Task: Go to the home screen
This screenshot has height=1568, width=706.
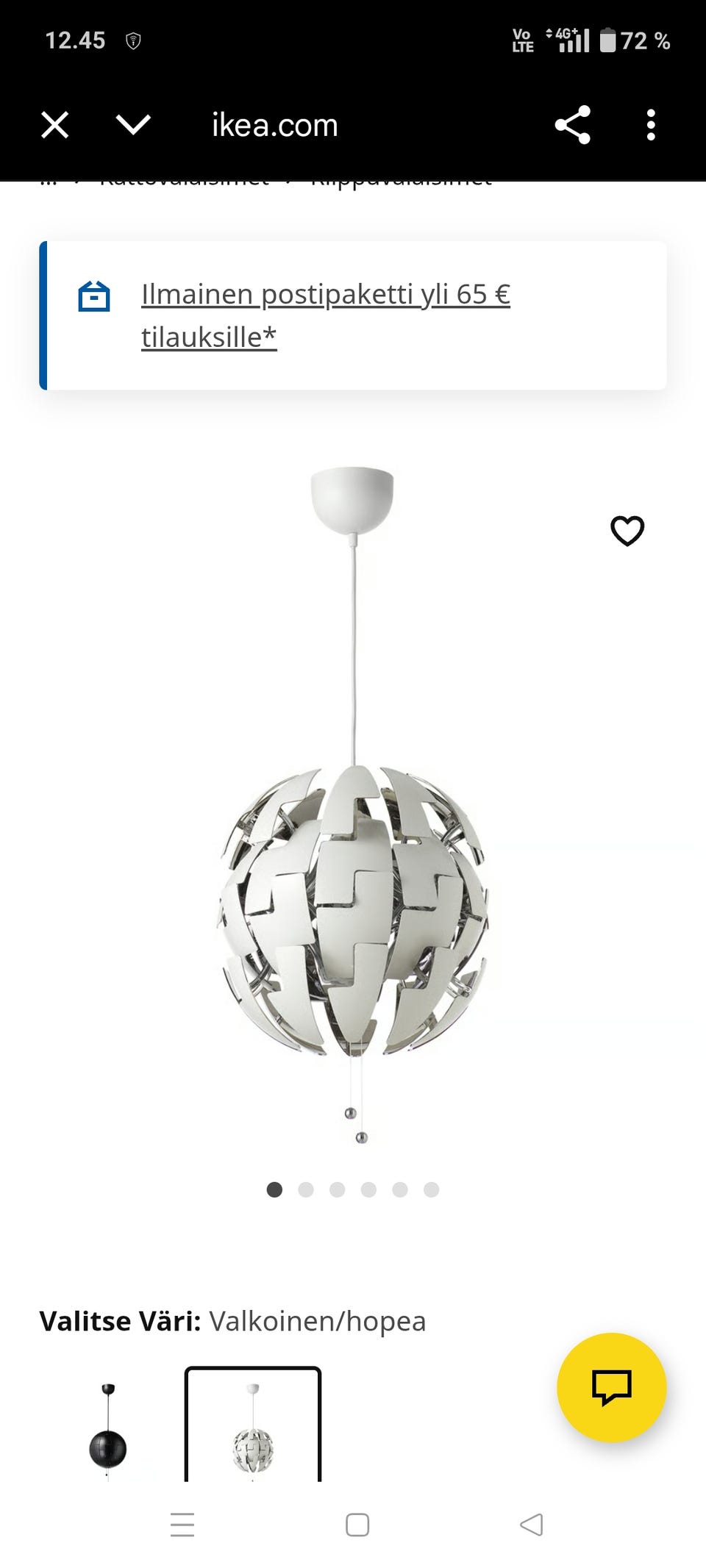Action: coord(357,1525)
